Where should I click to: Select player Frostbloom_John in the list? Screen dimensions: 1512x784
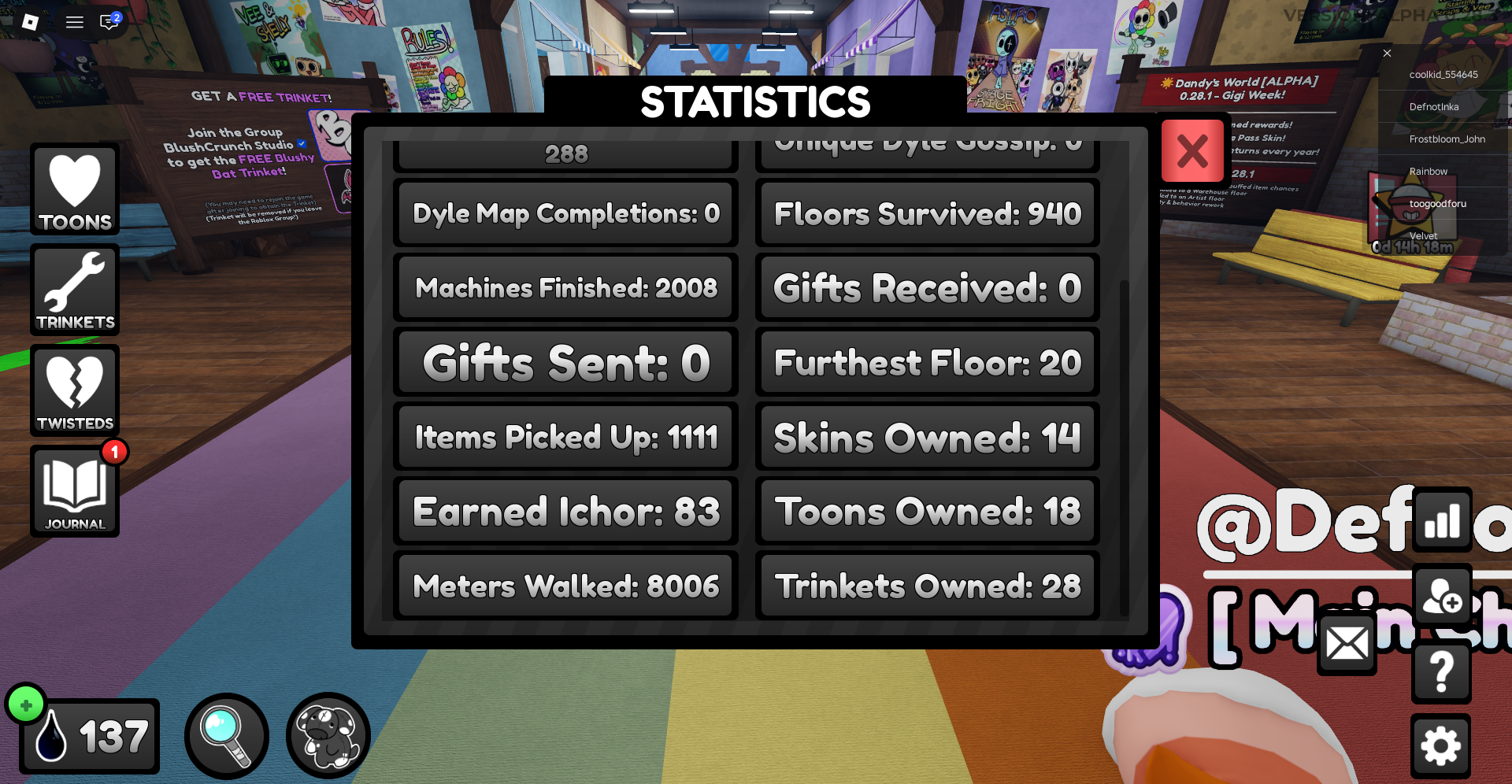tap(1443, 139)
